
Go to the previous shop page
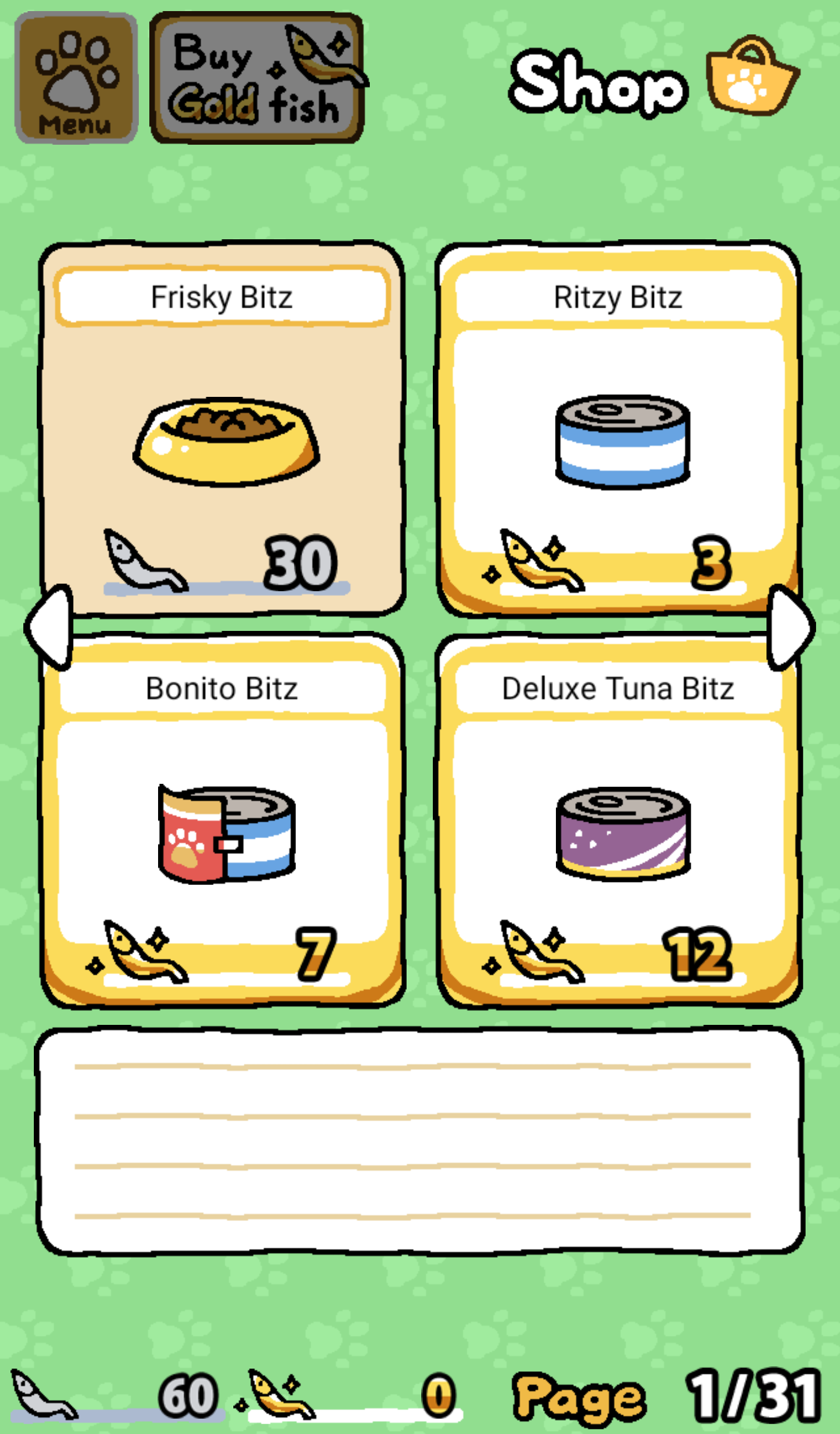pos(50,627)
